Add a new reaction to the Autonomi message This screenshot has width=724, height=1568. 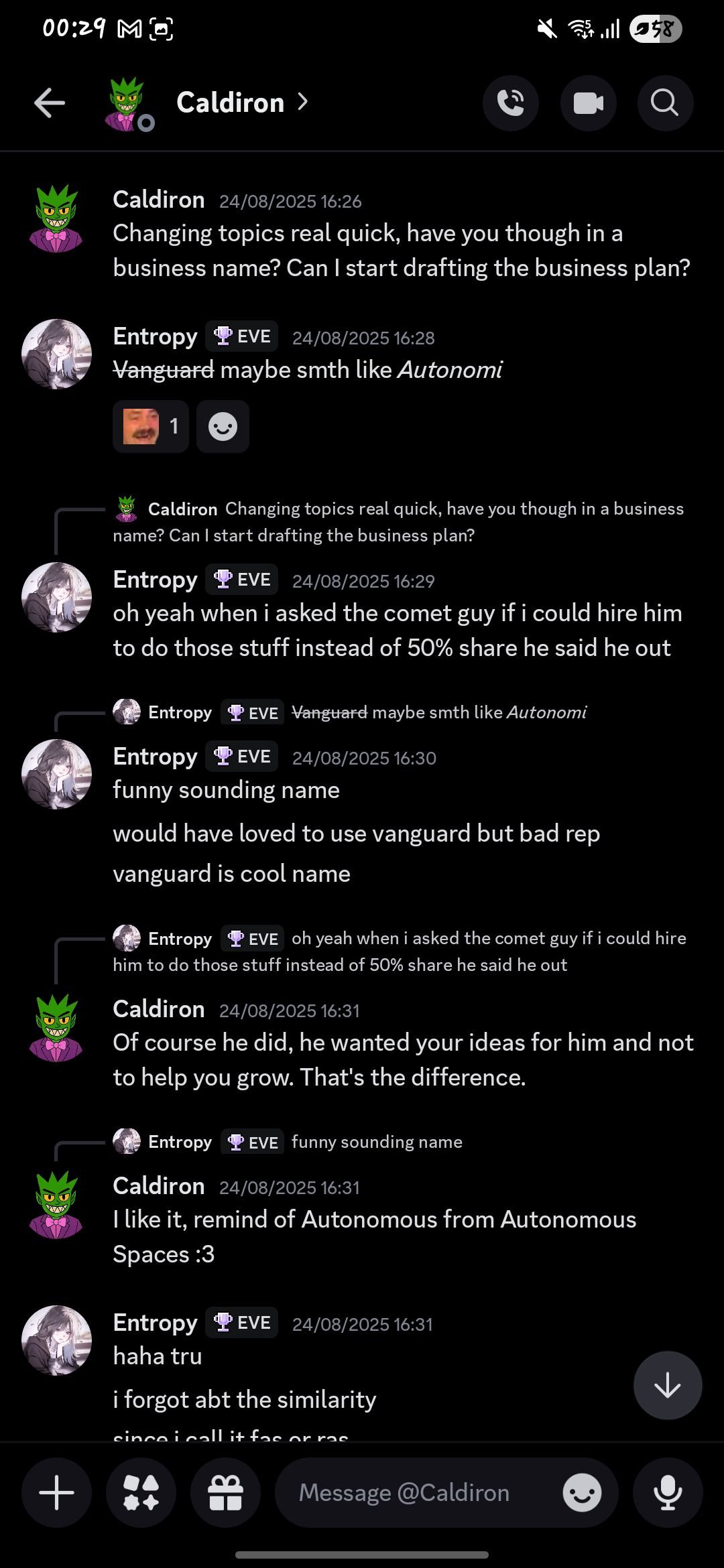click(223, 426)
